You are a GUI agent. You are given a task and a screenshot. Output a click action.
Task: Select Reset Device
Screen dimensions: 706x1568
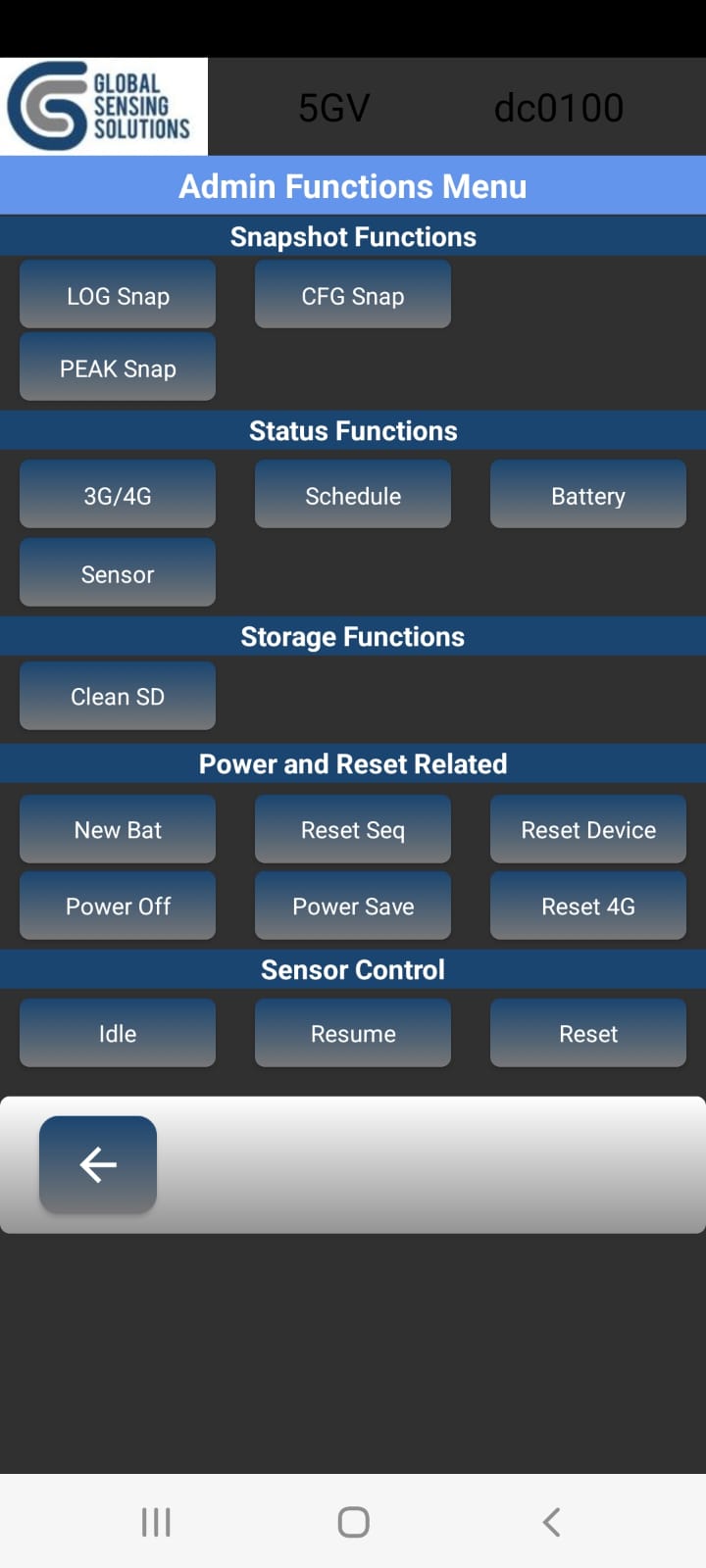click(588, 829)
